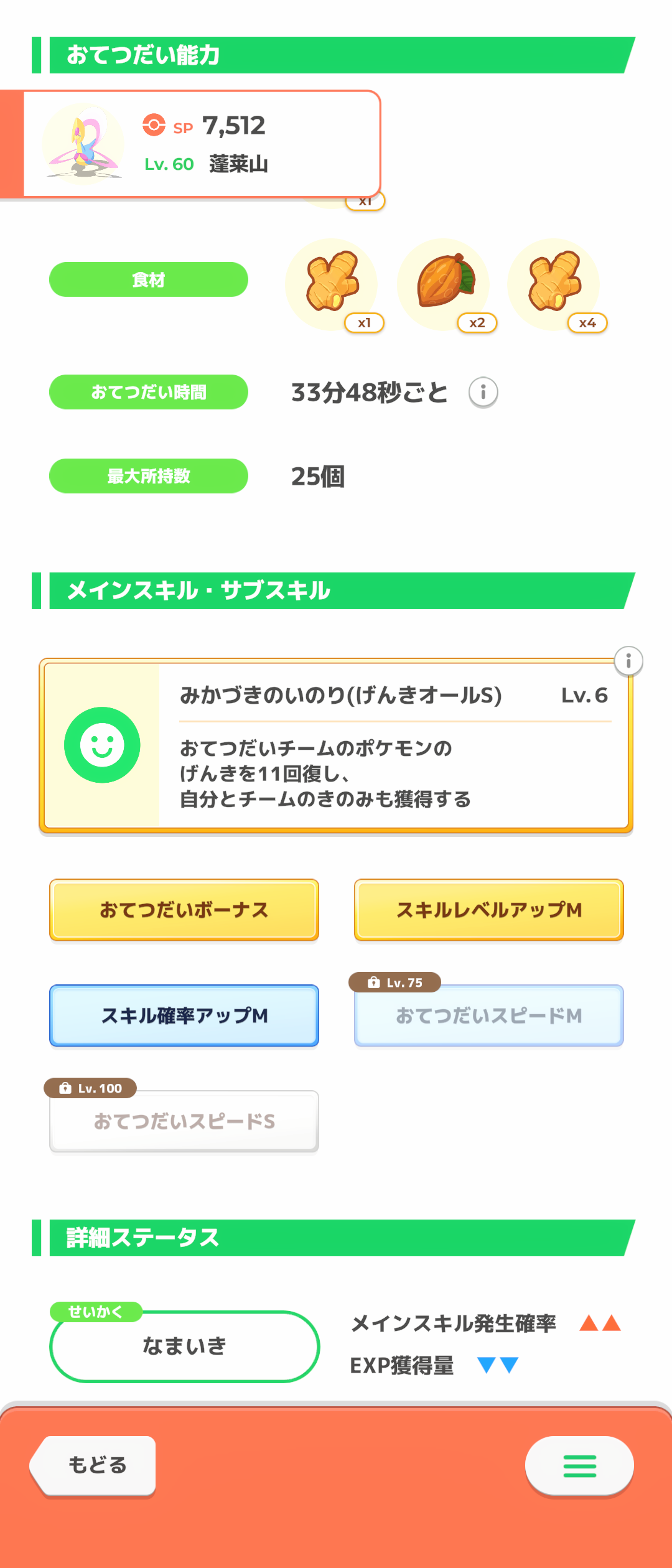Open the hamburger menu button
Viewport: 672px width, 1568px height.
(579, 1465)
